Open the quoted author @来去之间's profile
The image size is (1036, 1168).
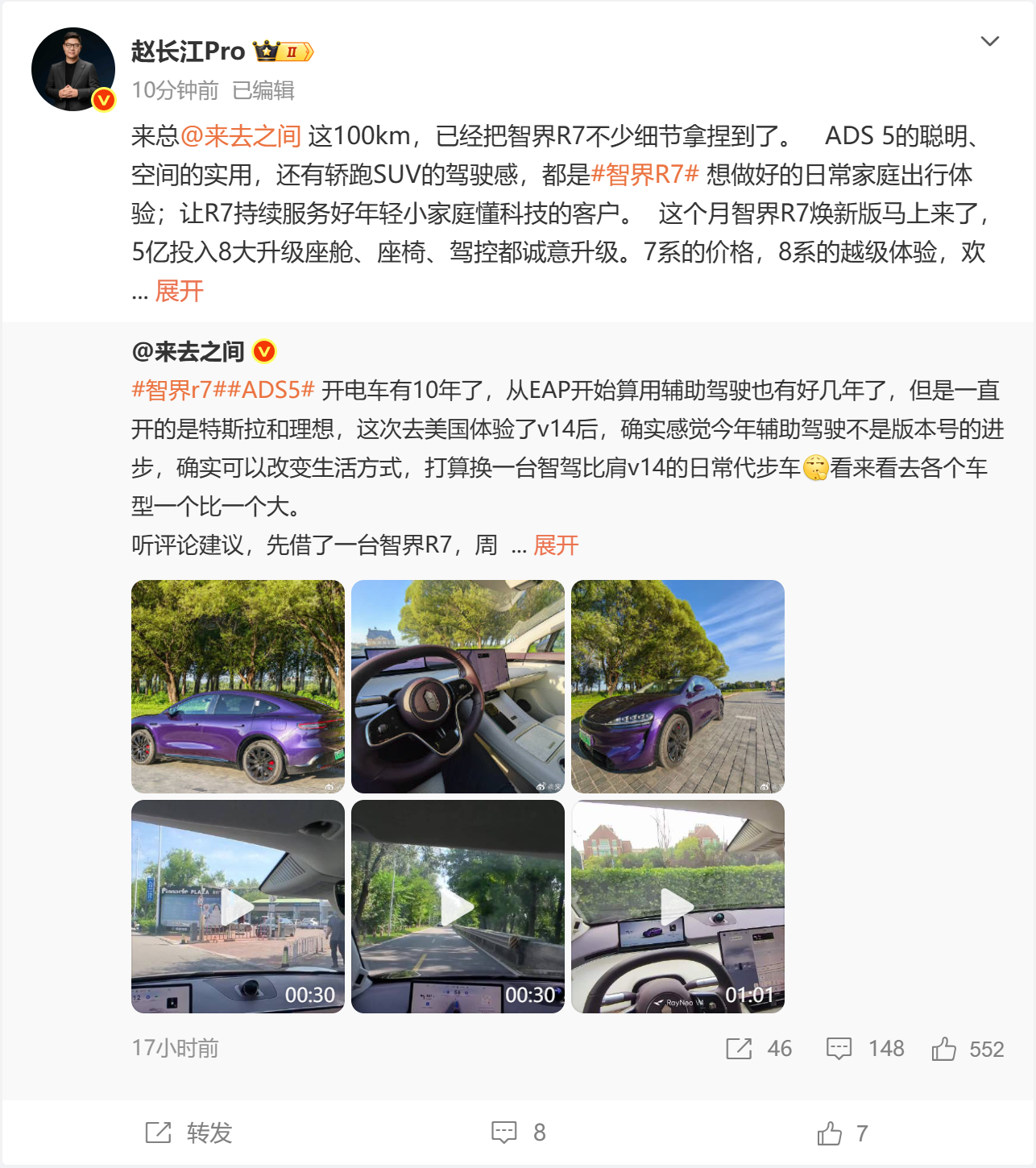tap(189, 351)
